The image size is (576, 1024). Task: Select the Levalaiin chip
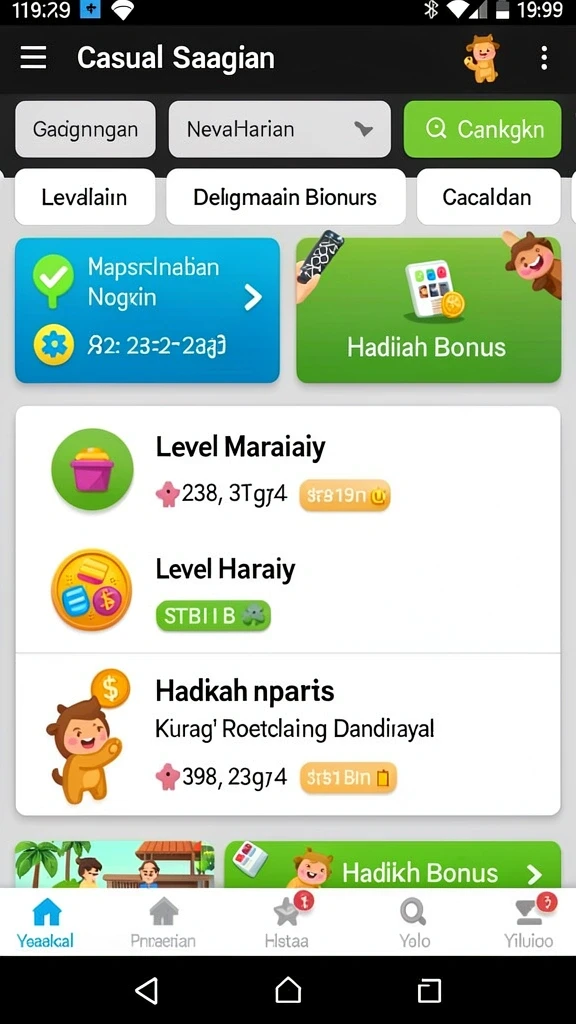pyautogui.click(x=85, y=197)
